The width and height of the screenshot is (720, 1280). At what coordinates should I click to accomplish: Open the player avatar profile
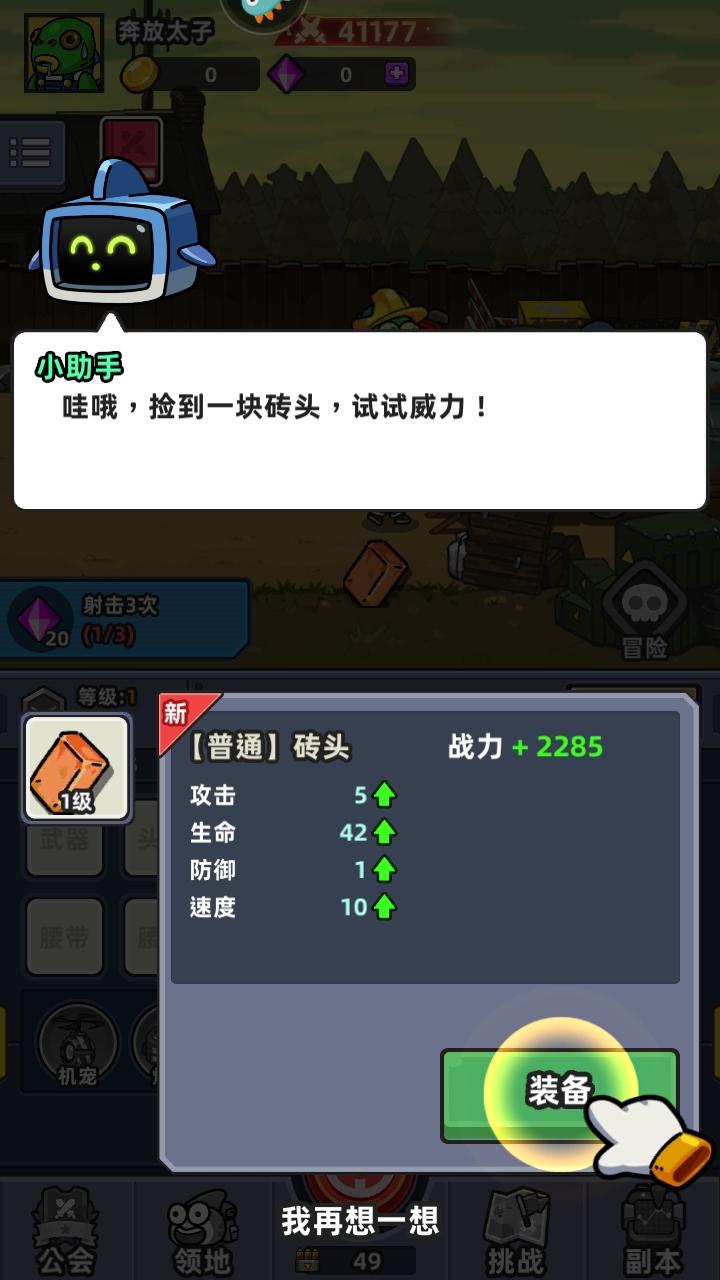coord(64,52)
